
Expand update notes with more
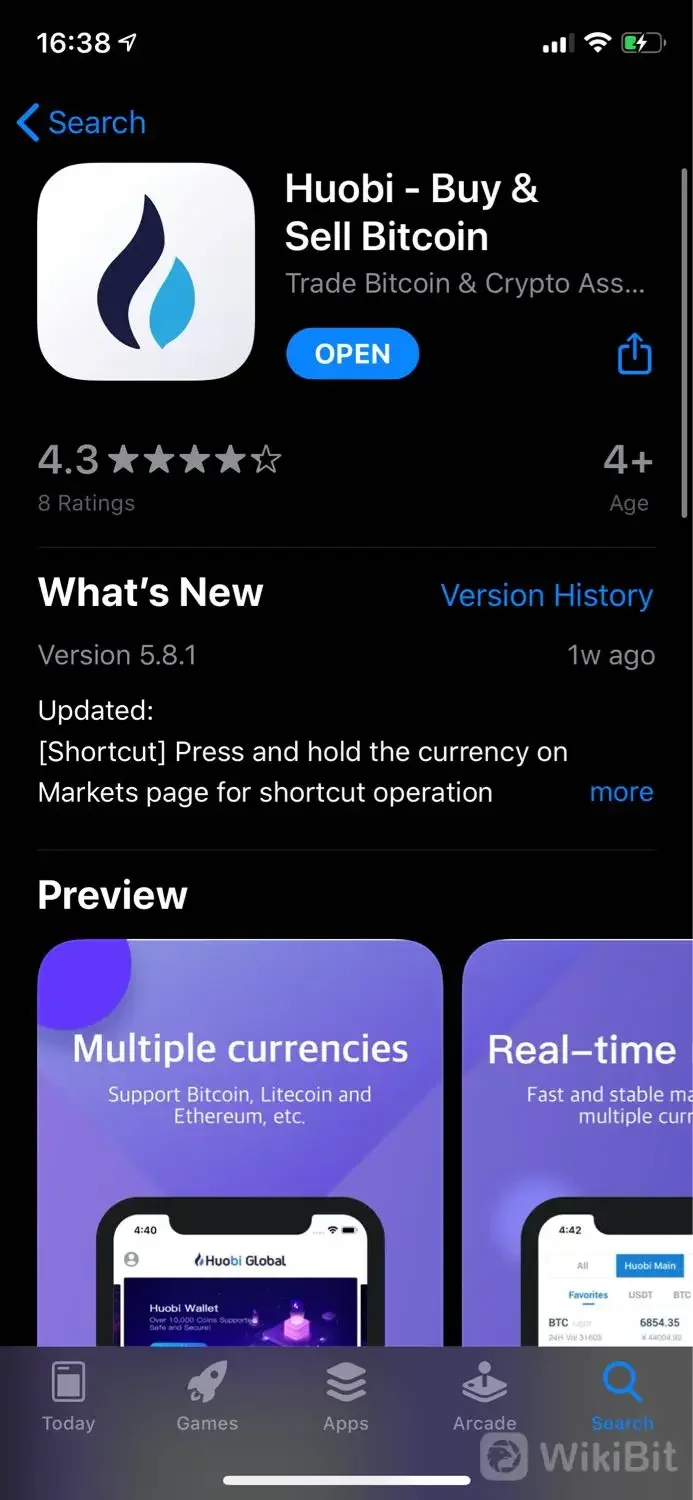point(621,792)
